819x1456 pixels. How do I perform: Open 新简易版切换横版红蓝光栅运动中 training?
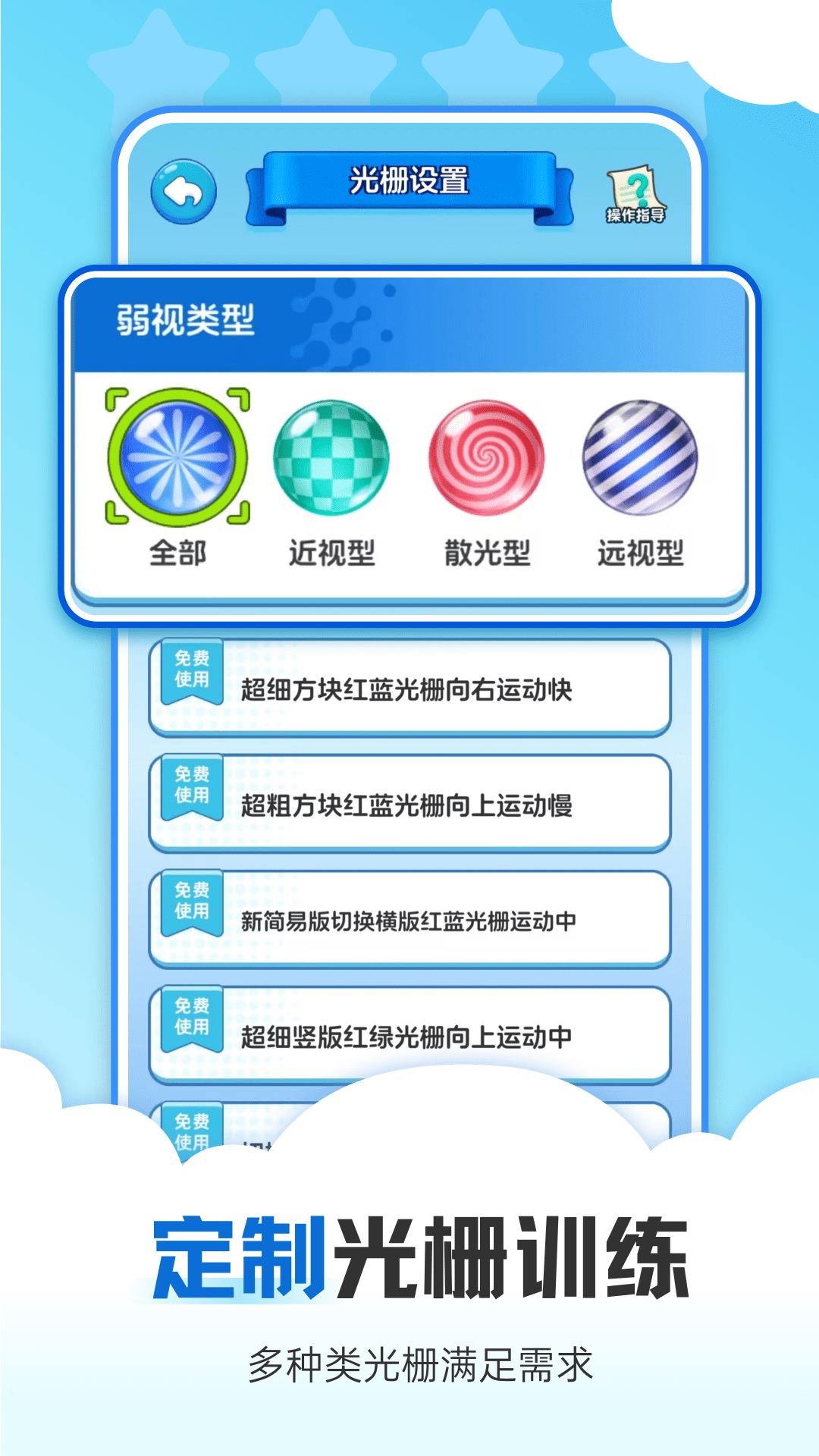(x=409, y=921)
